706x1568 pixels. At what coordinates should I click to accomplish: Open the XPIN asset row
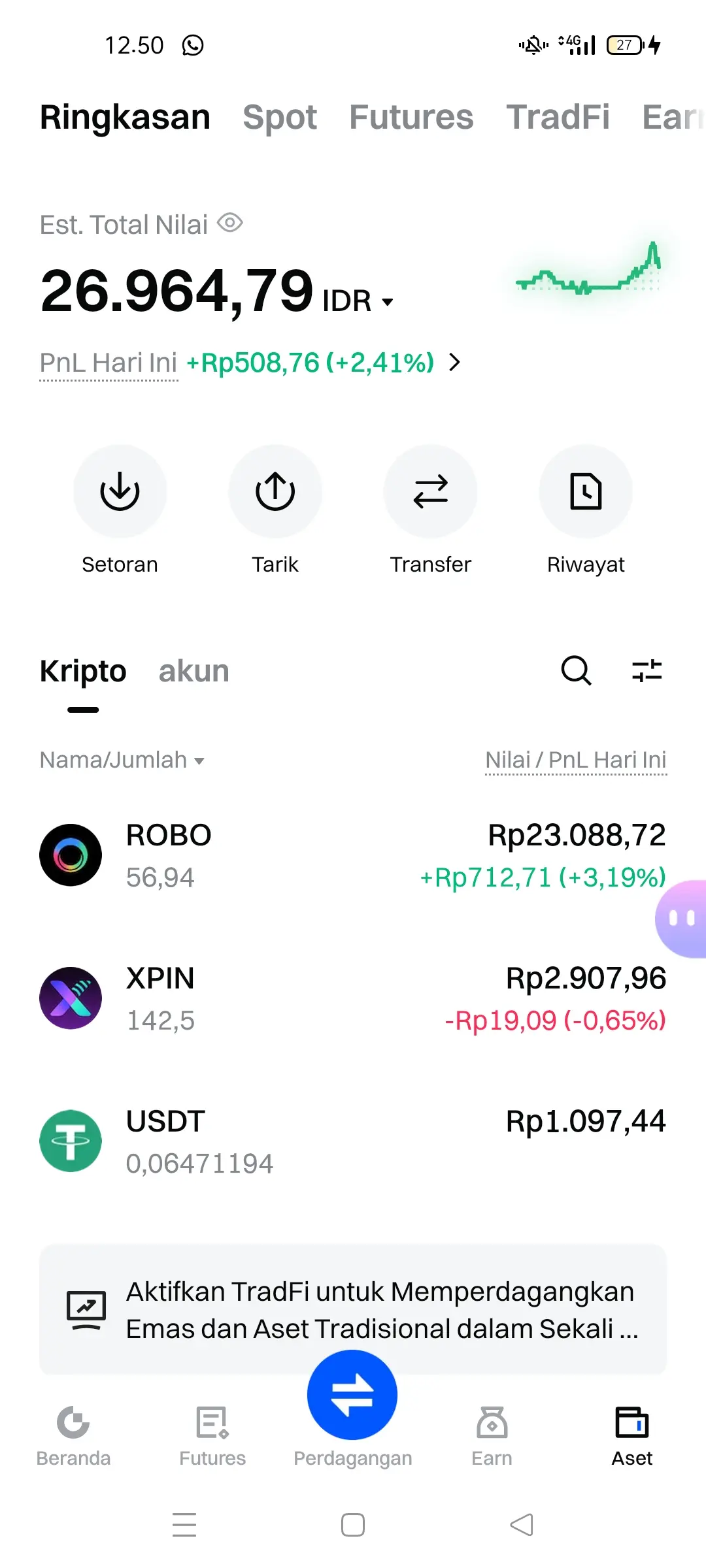click(x=353, y=998)
